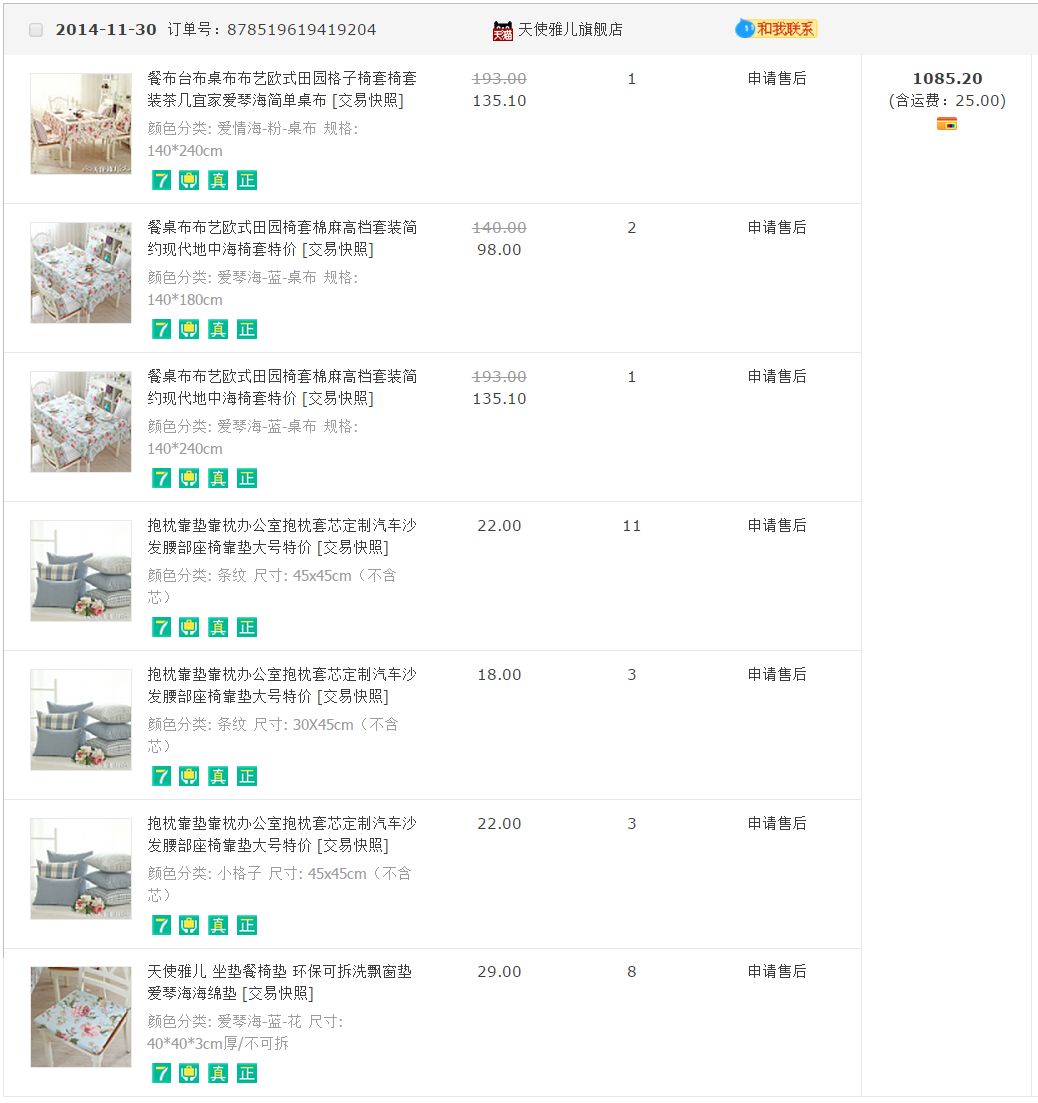Image resolution: width=1038 pixels, height=1103 pixels.
Task: Request 申请售后 for the 条纹 45x45cm pillow
Action: click(777, 525)
